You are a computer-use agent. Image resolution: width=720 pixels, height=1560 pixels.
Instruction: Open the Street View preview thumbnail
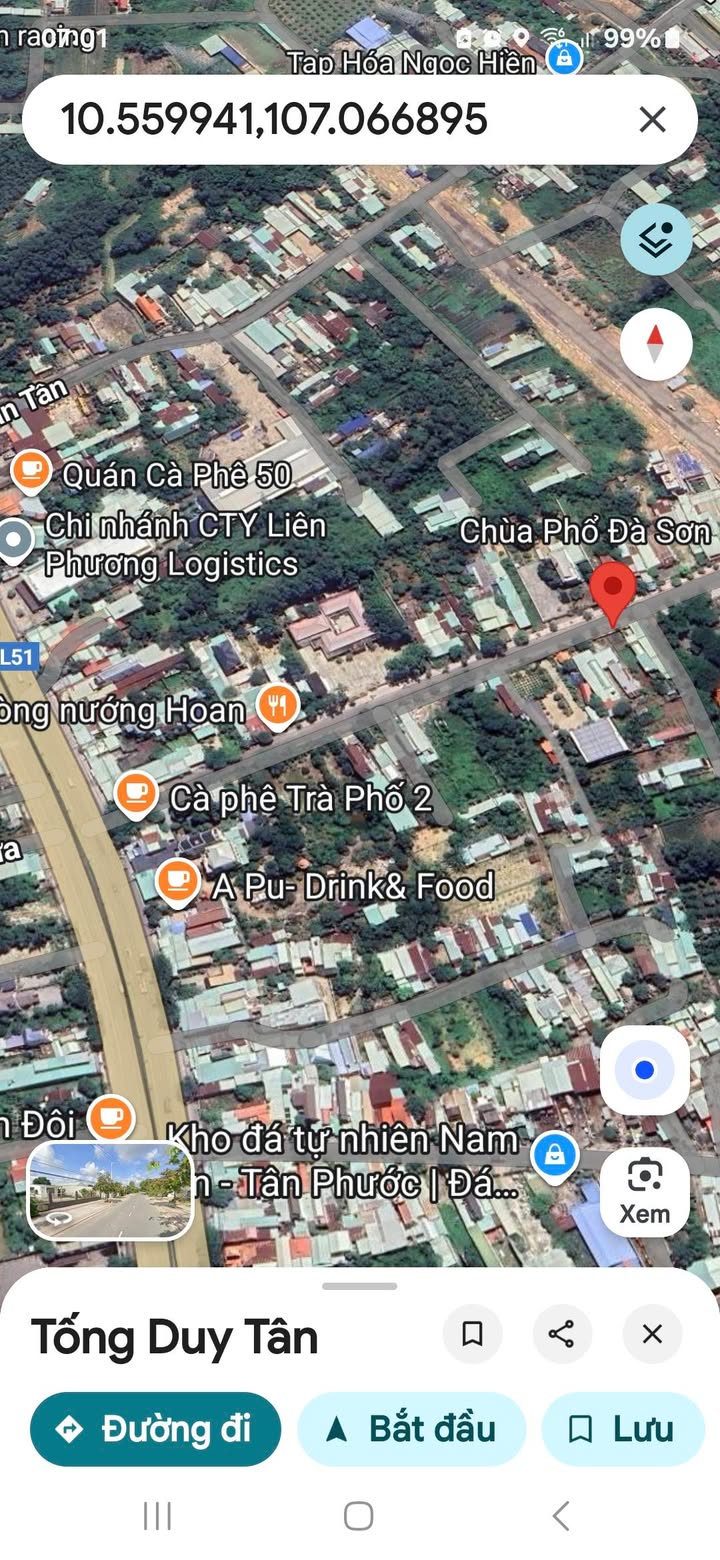point(110,1190)
